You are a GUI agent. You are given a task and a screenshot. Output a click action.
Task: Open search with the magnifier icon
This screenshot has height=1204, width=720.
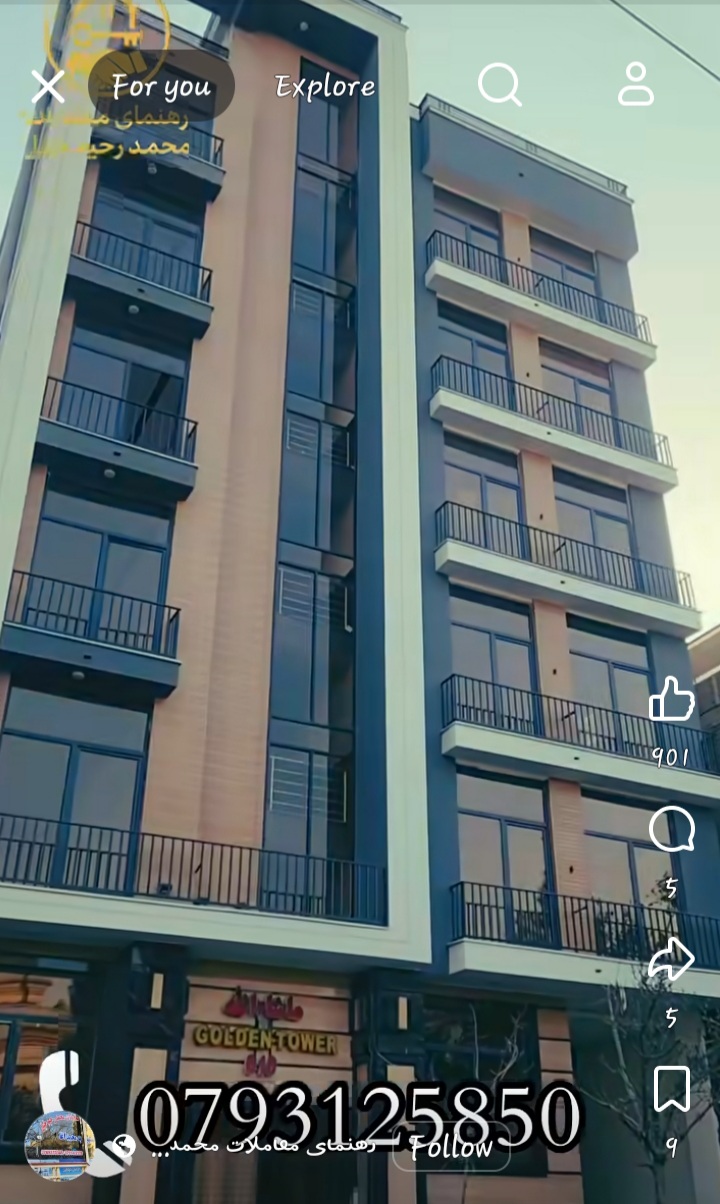click(499, 85)
